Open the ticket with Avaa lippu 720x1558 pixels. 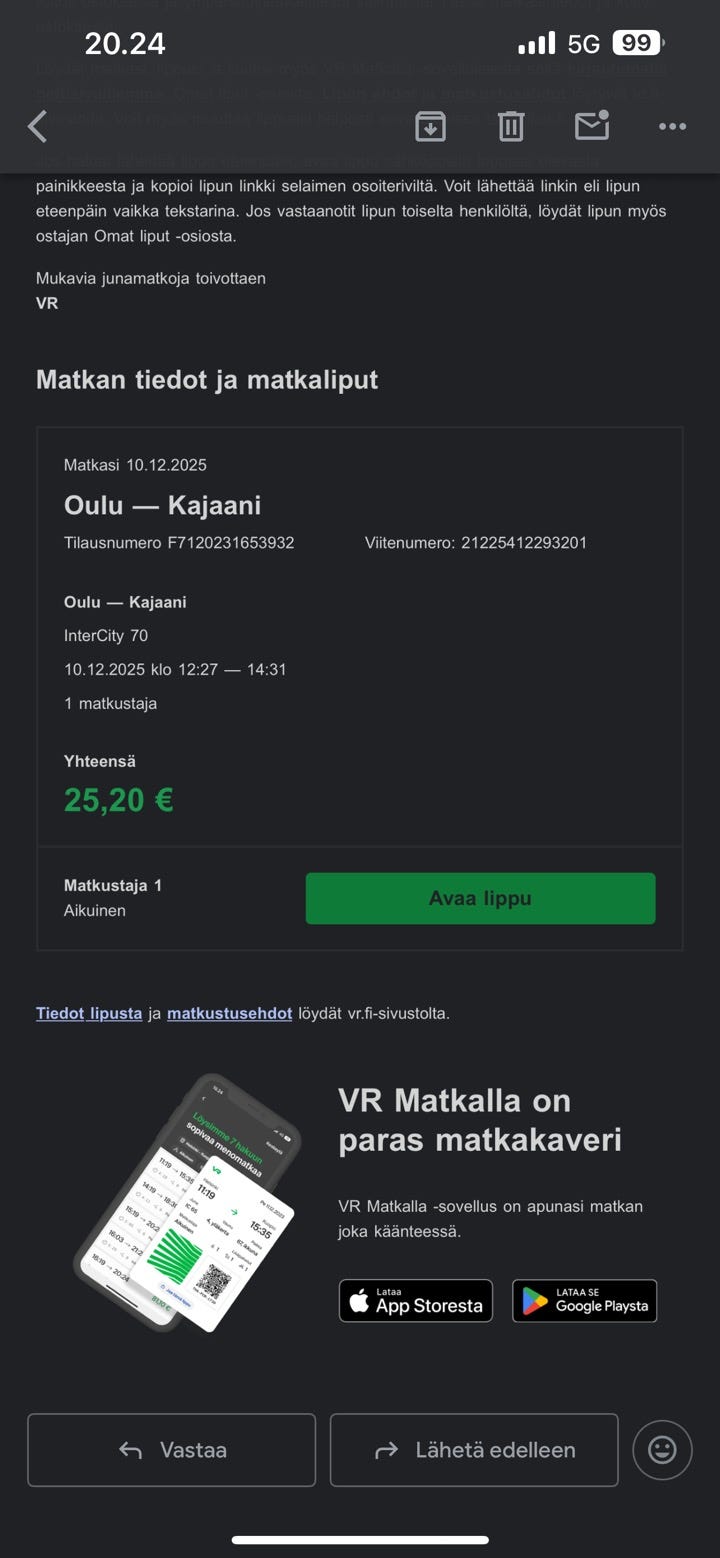click(x=480, y=898)
